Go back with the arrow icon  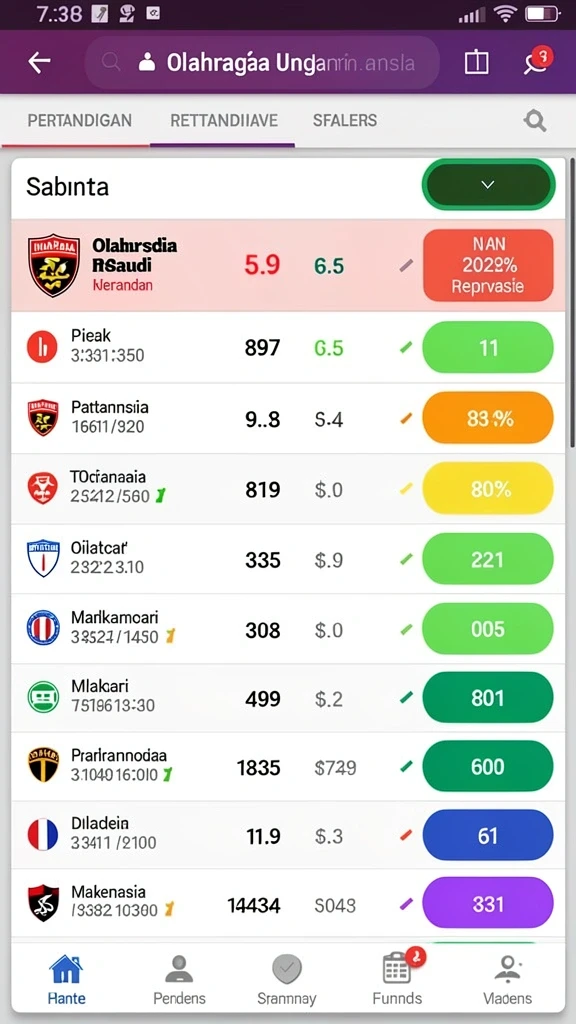point(39,63)
